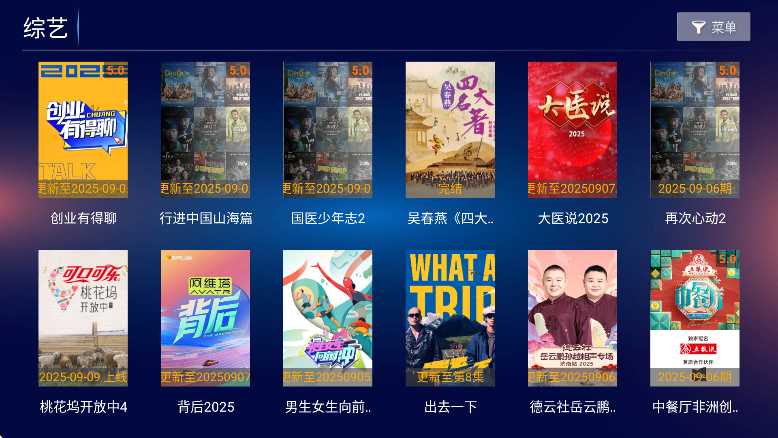The width and height of the screenshot is (778, 438).
Task: Open the show 出去一下
Action: pyautogui.click(x=450, y=318)
